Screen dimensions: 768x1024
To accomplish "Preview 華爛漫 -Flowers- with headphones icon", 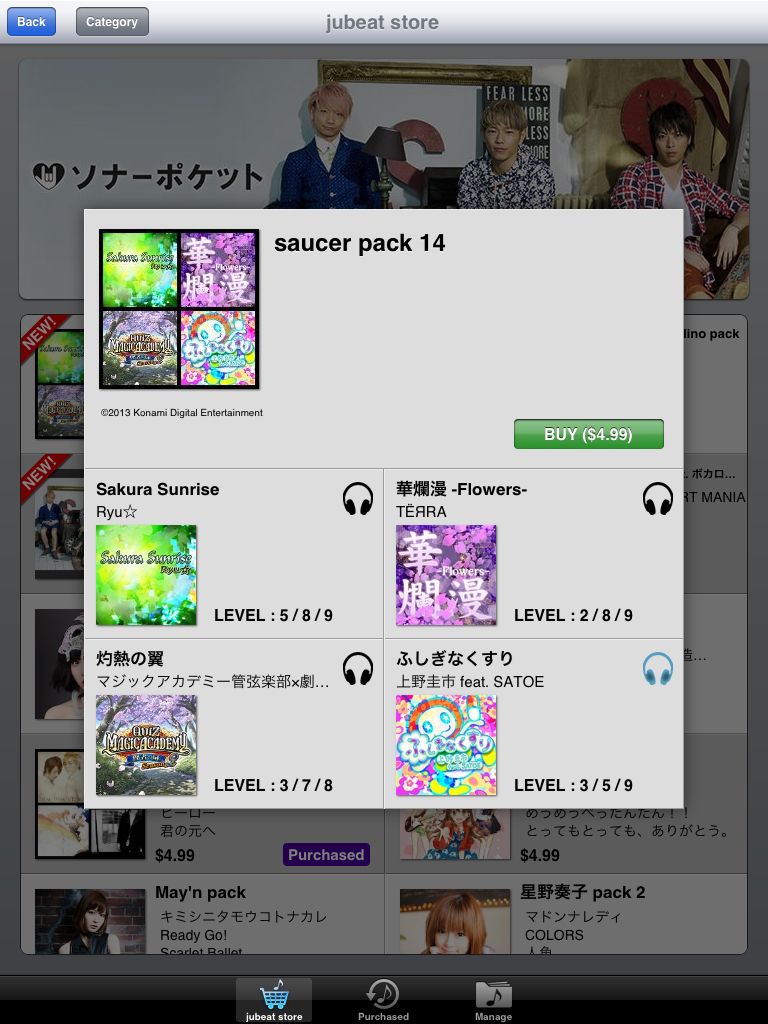I will 657,498.
